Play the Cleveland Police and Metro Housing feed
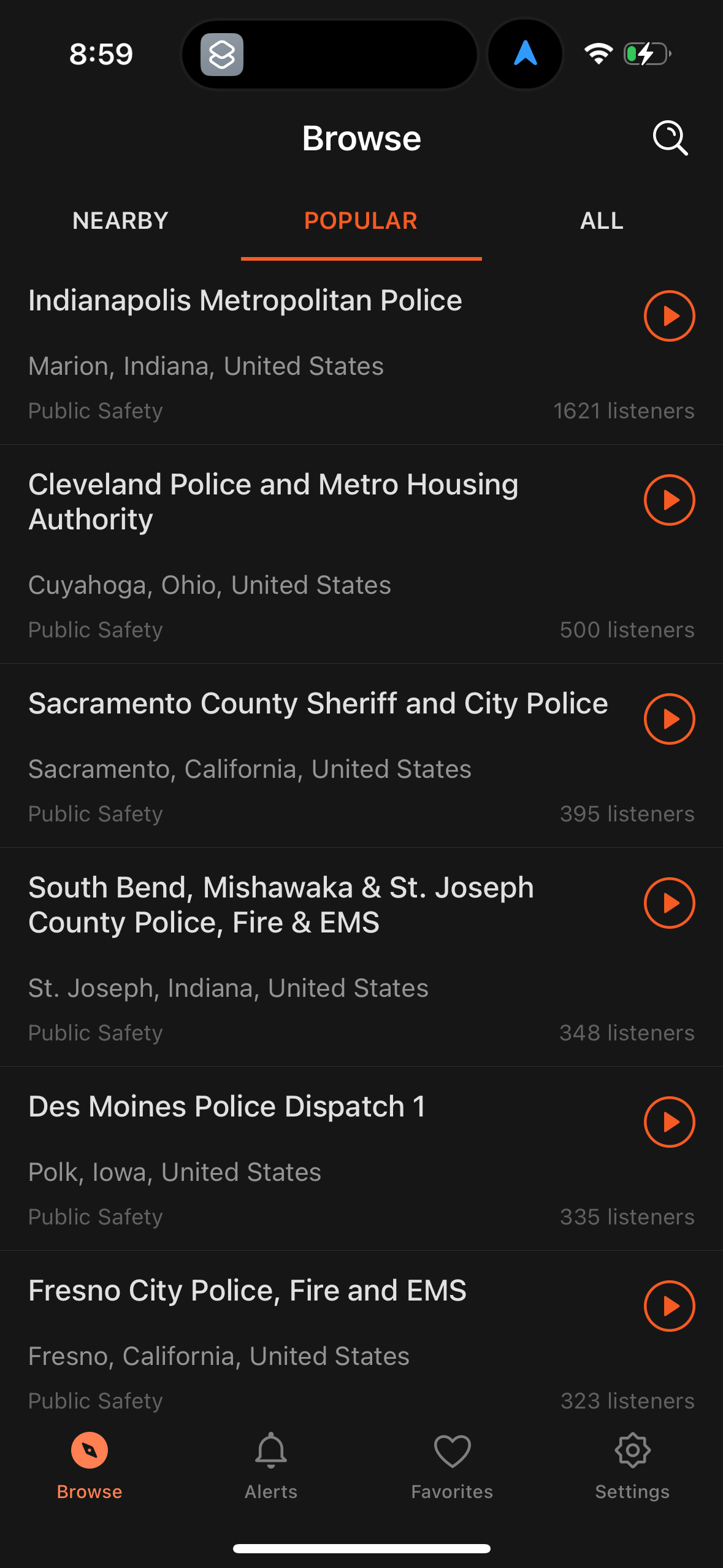 click(670, 500)
